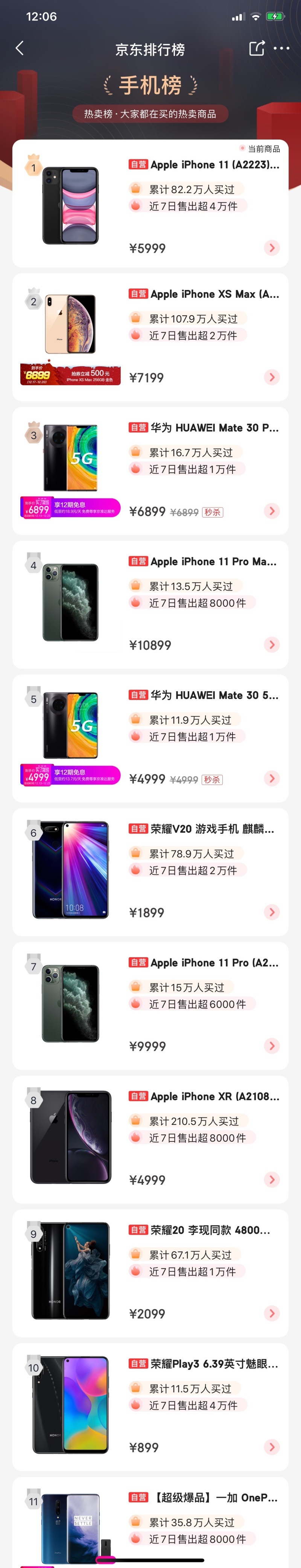301x1568 pixels.
Task: Open the Apple iPhone 11 (A2223) card
Action: point(150,203)
